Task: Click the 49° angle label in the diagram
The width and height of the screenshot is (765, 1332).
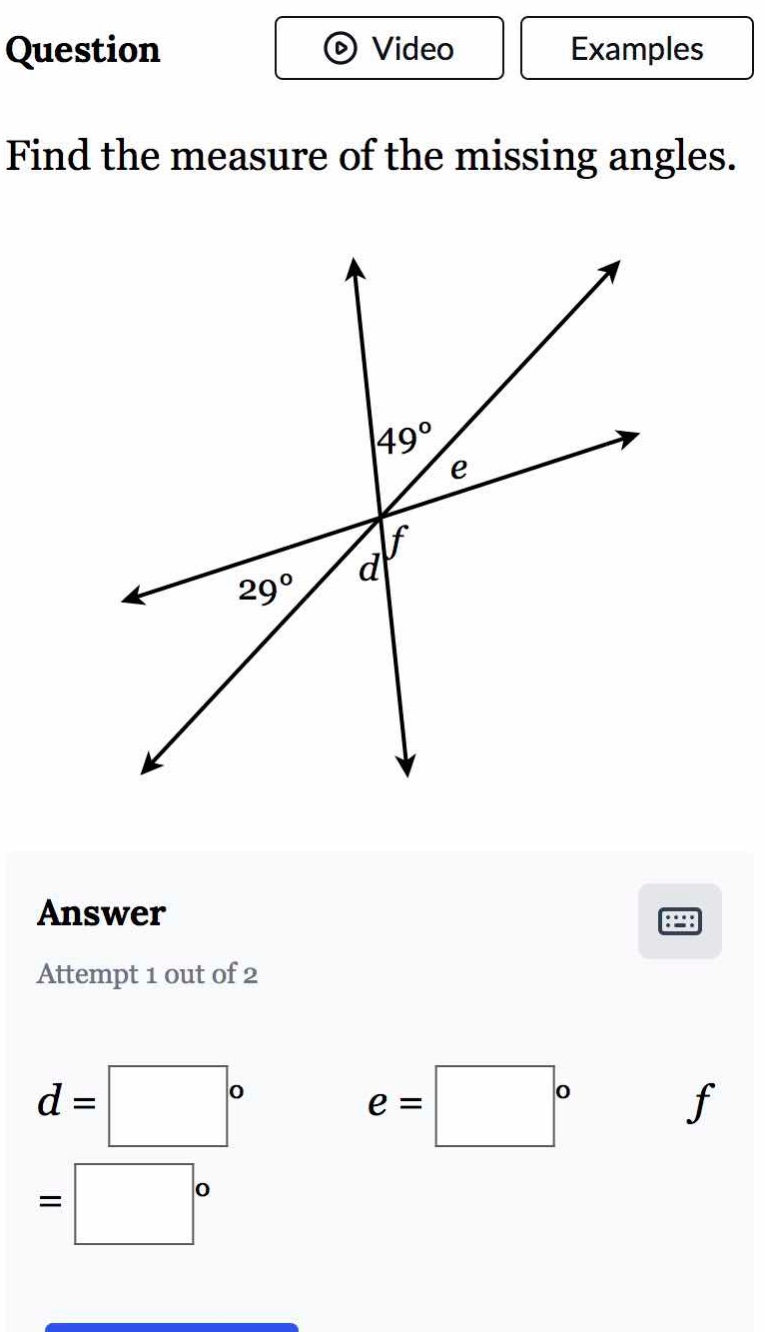Action: (404, 436)
